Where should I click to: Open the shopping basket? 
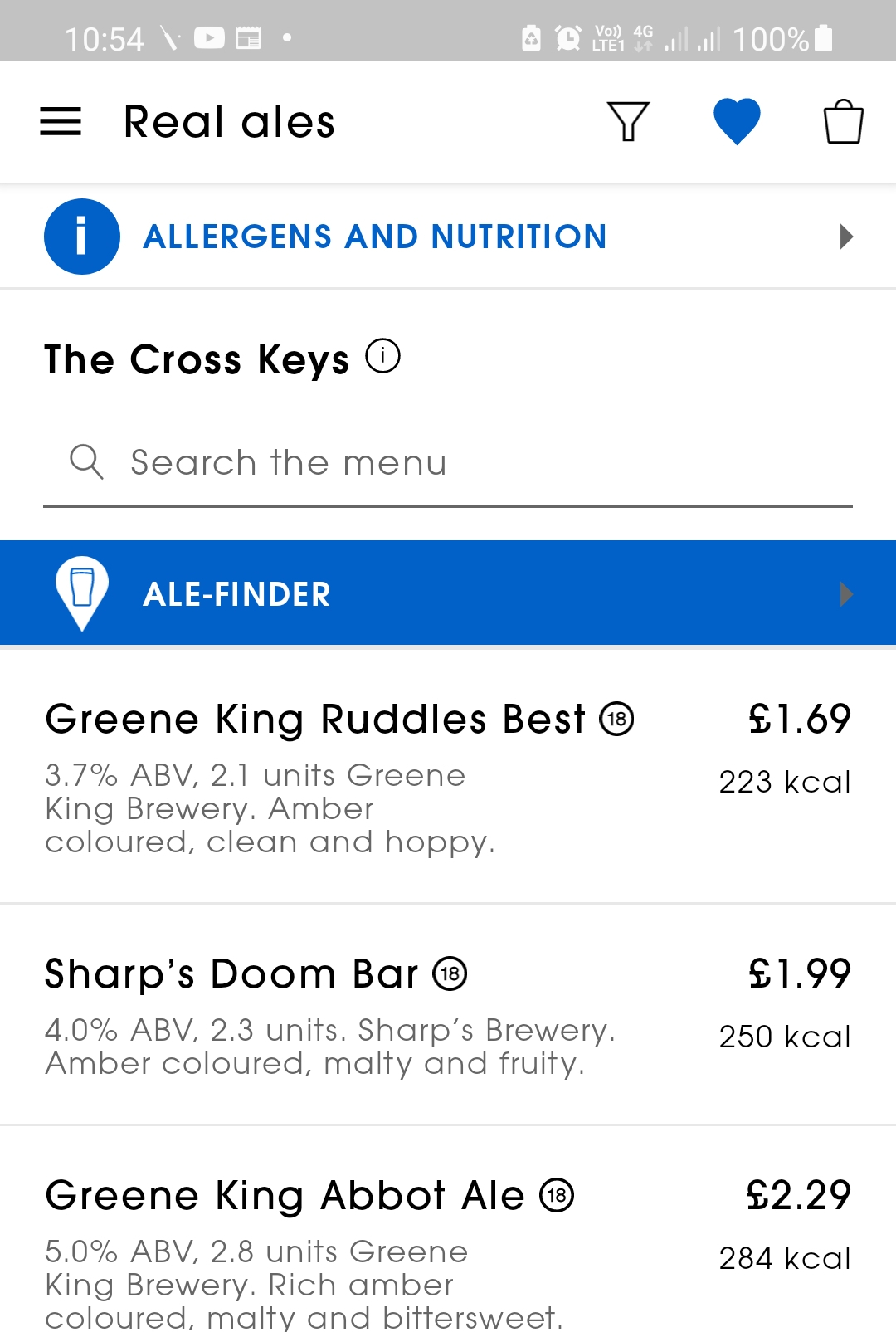[x=843, y=122]
